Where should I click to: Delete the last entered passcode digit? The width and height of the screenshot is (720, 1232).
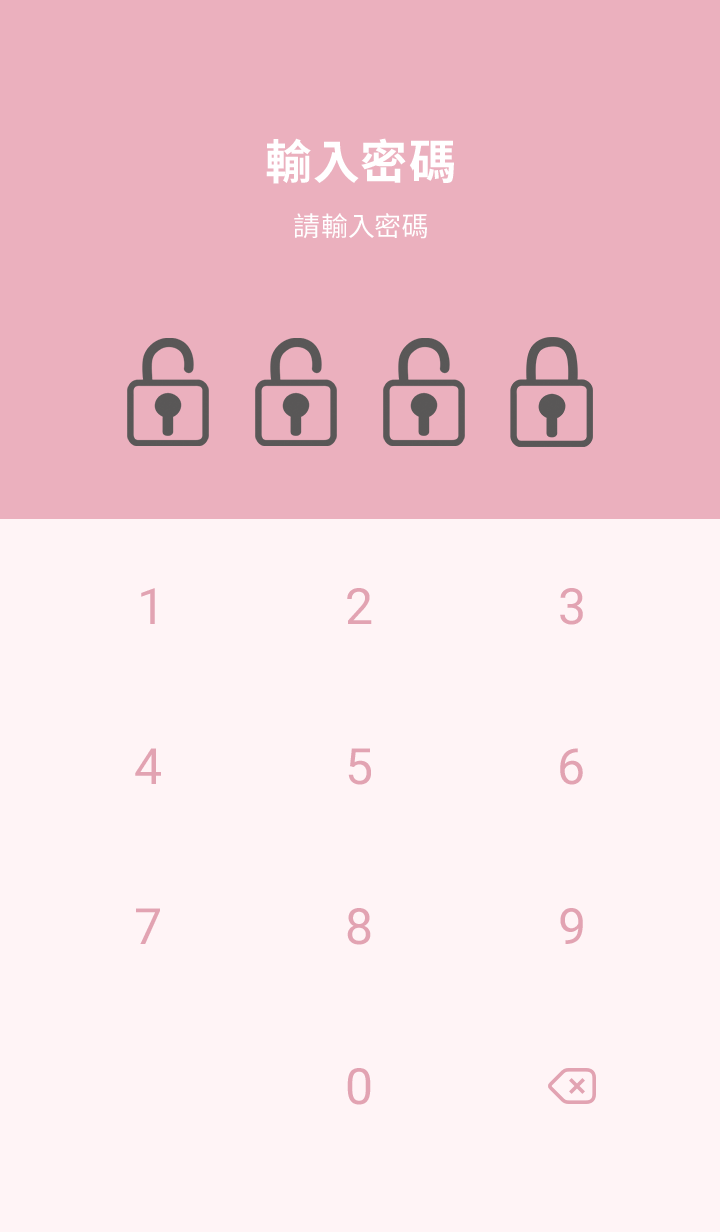(572, 1086)
